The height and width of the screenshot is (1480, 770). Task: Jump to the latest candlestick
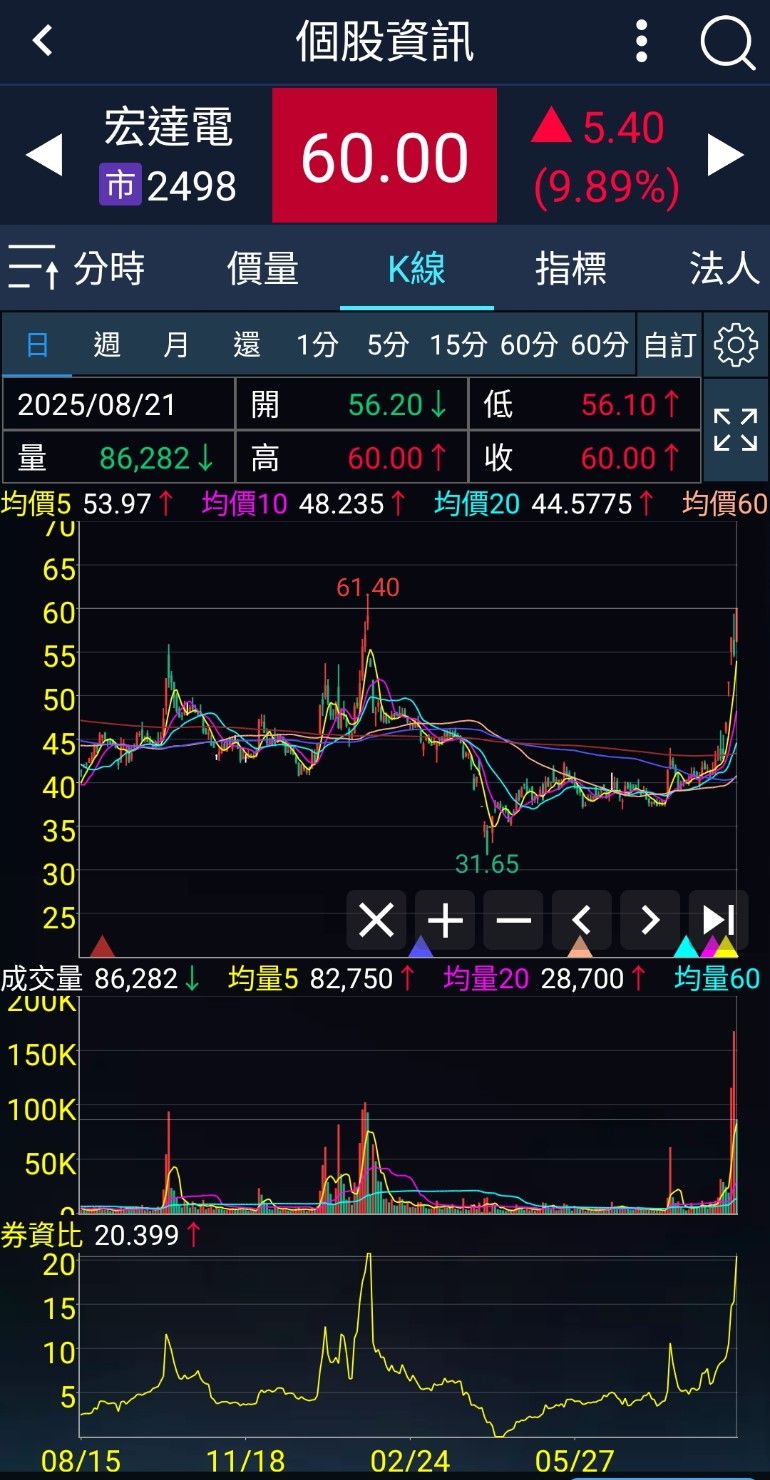[x=717, y=919]
